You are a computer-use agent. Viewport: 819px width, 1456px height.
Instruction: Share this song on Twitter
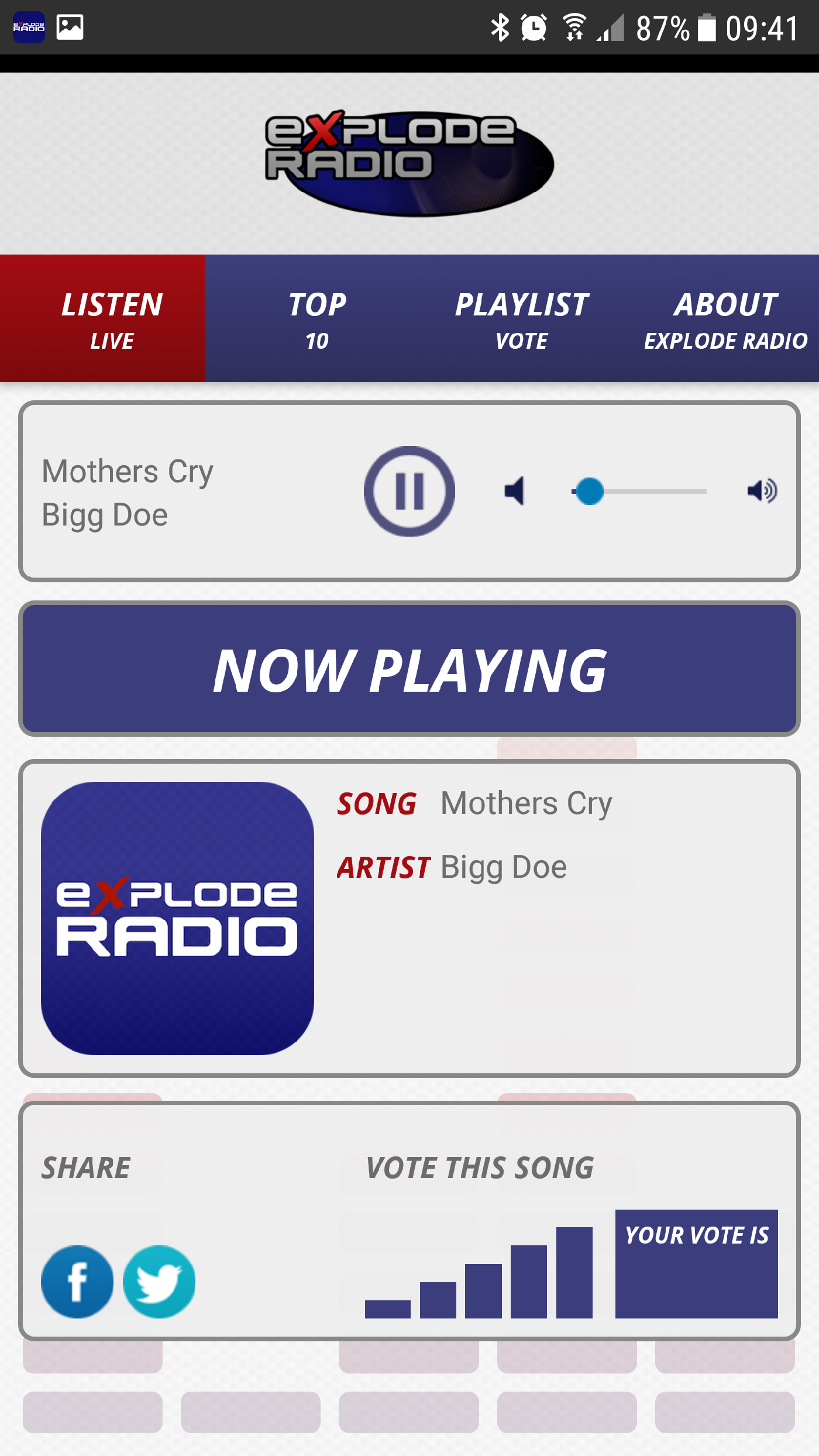(x=159, y=1282)
